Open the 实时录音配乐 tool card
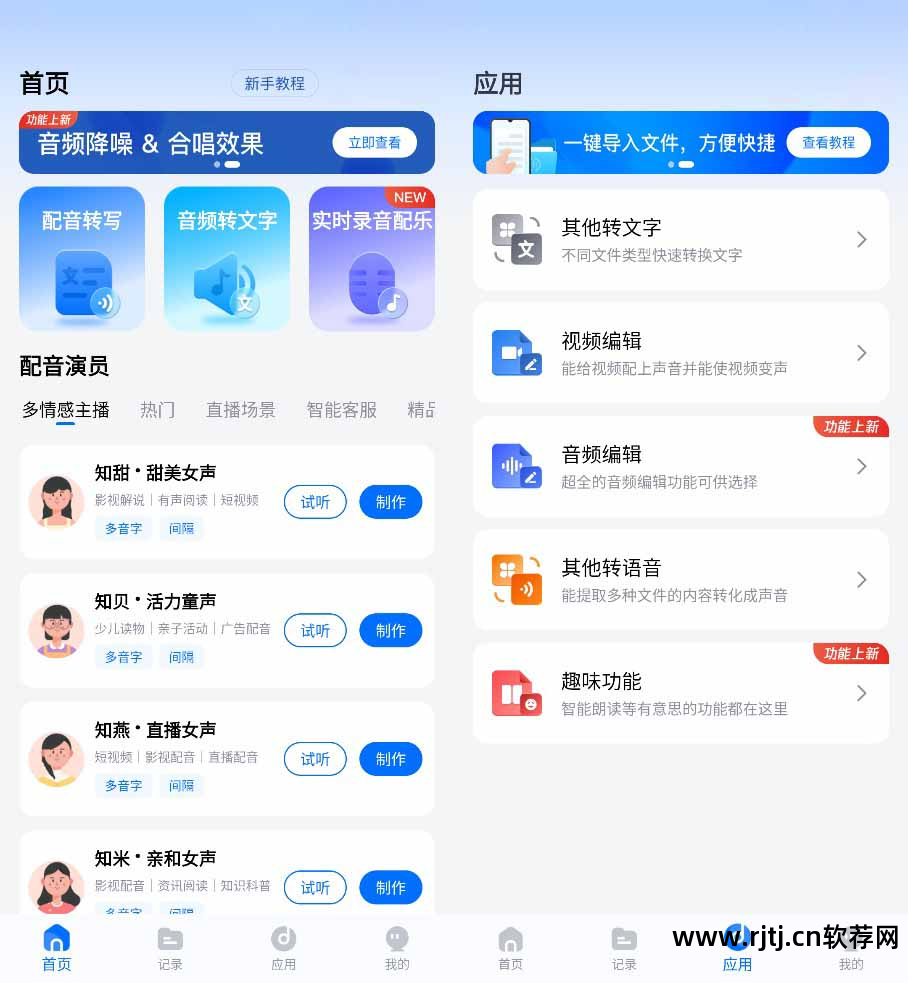Viewport: 908px width, 983px height. [x=371, y=258]
